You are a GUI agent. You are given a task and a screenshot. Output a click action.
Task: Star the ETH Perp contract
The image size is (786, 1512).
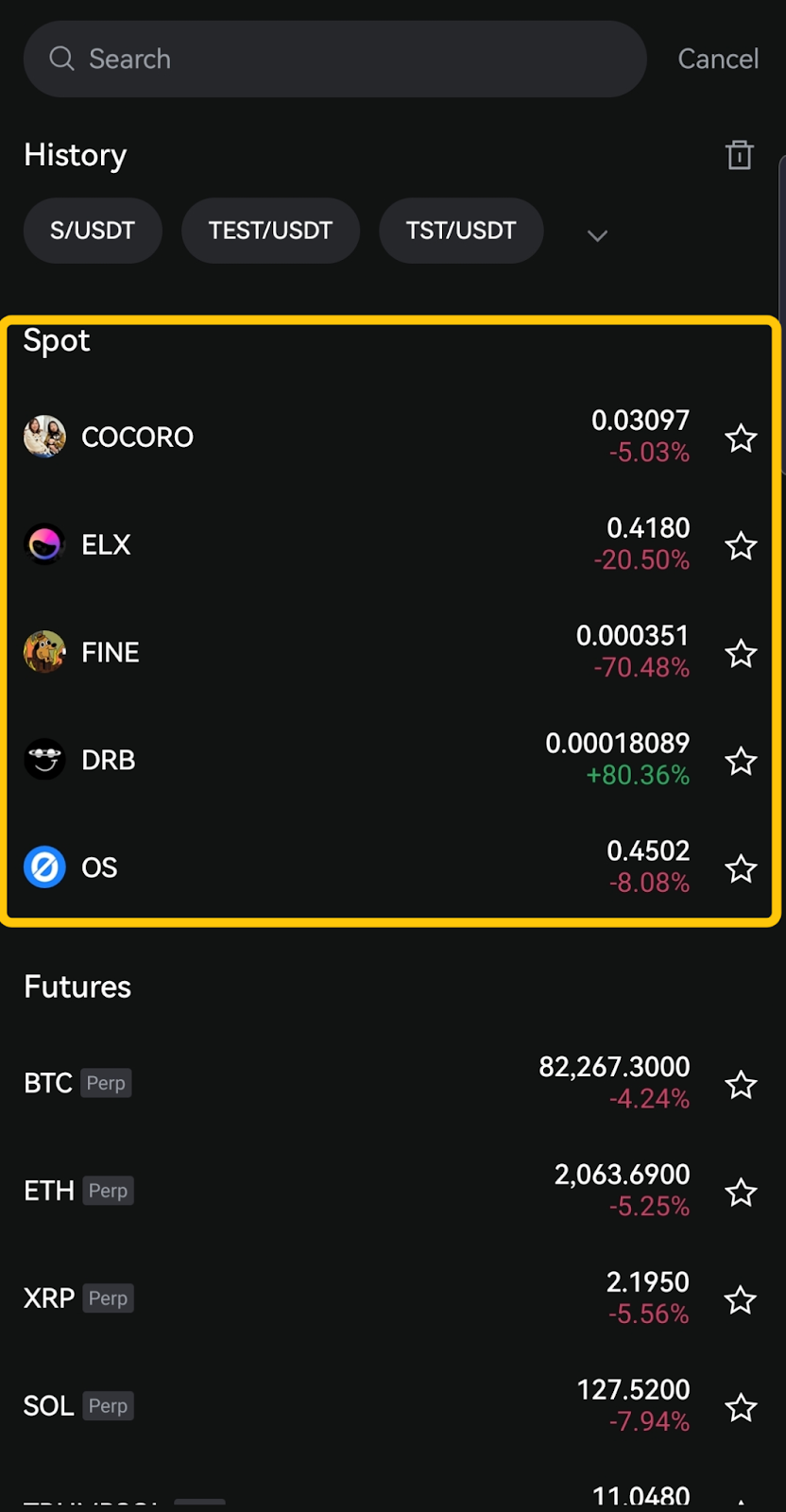741,1193
